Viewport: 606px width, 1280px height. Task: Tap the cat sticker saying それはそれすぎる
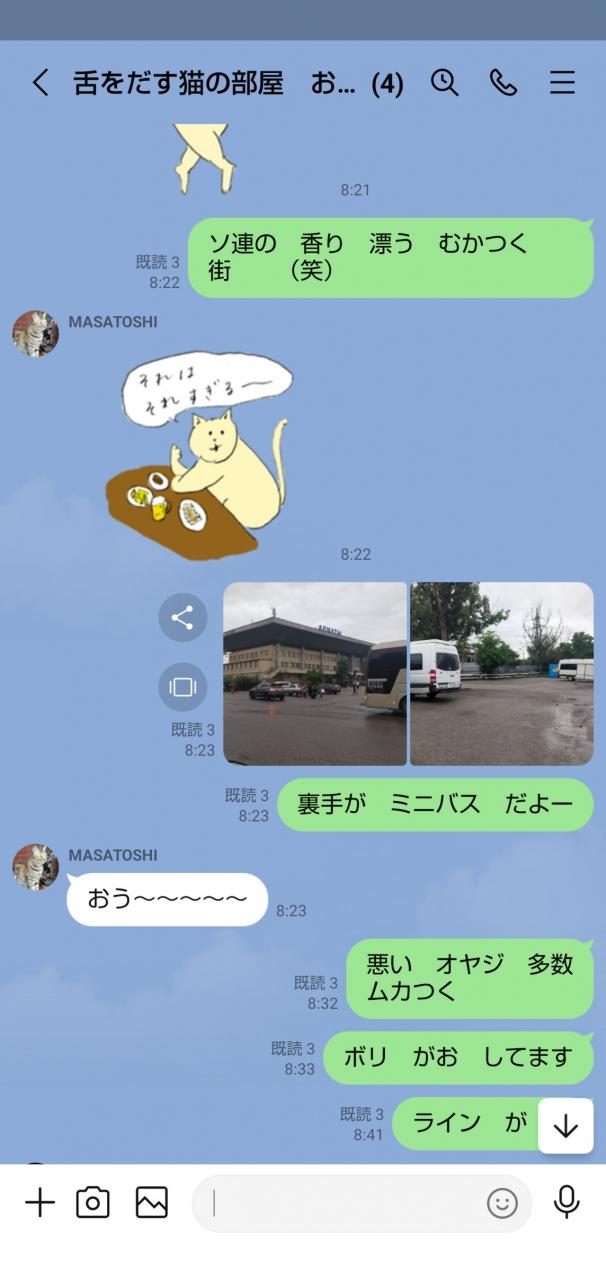click(198, 455)
